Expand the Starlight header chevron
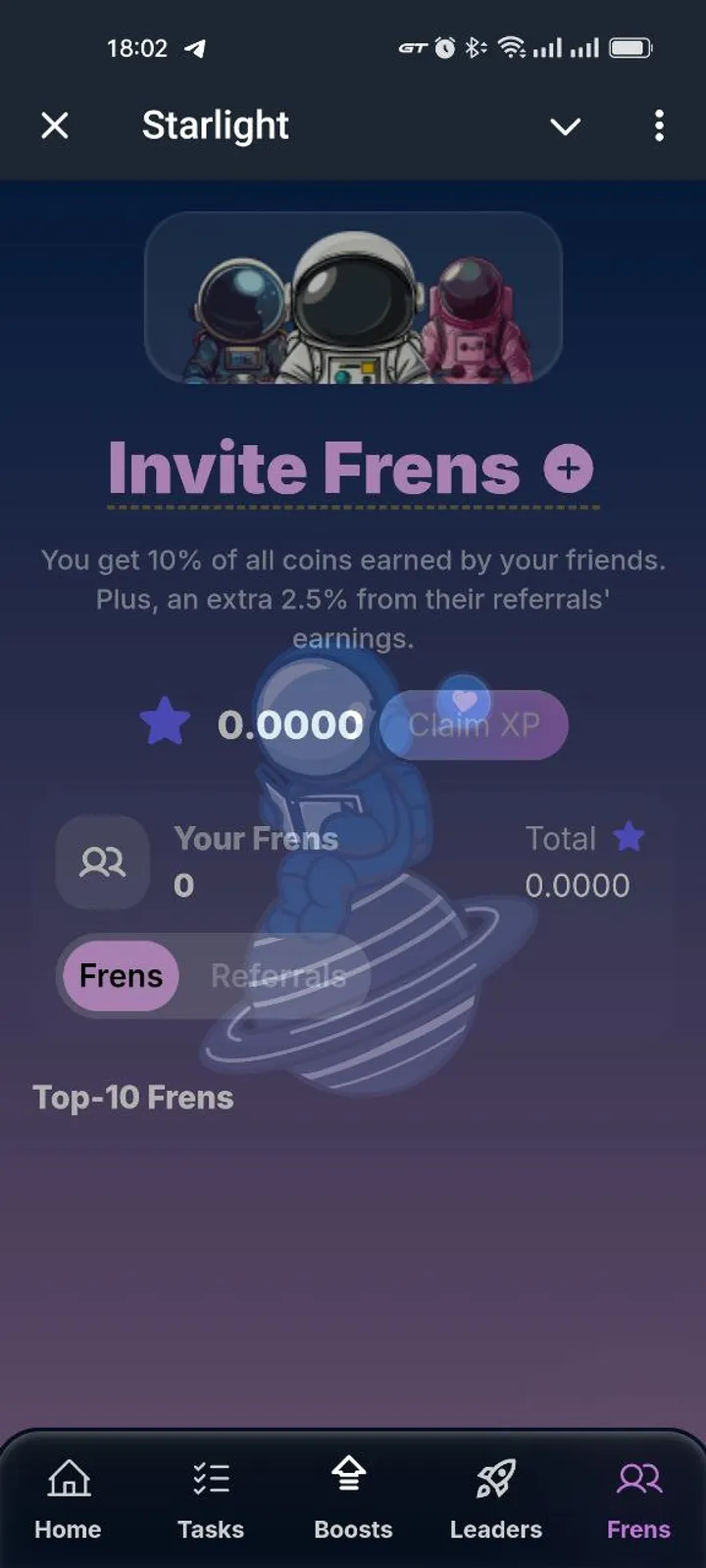The width and height of the screenshot is (706, 1568). point(565,126)
